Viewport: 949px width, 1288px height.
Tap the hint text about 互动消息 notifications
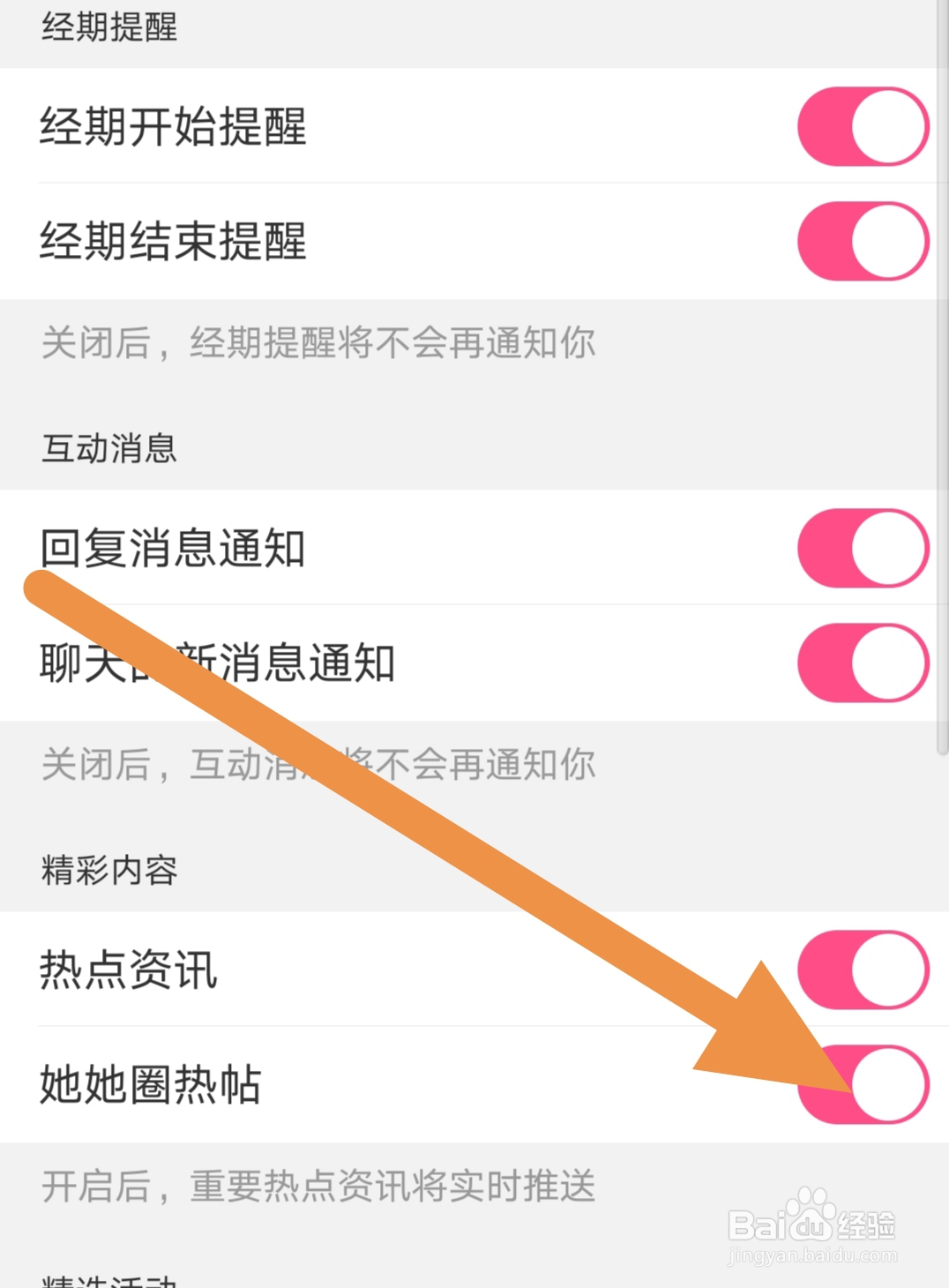pos(318,766)
